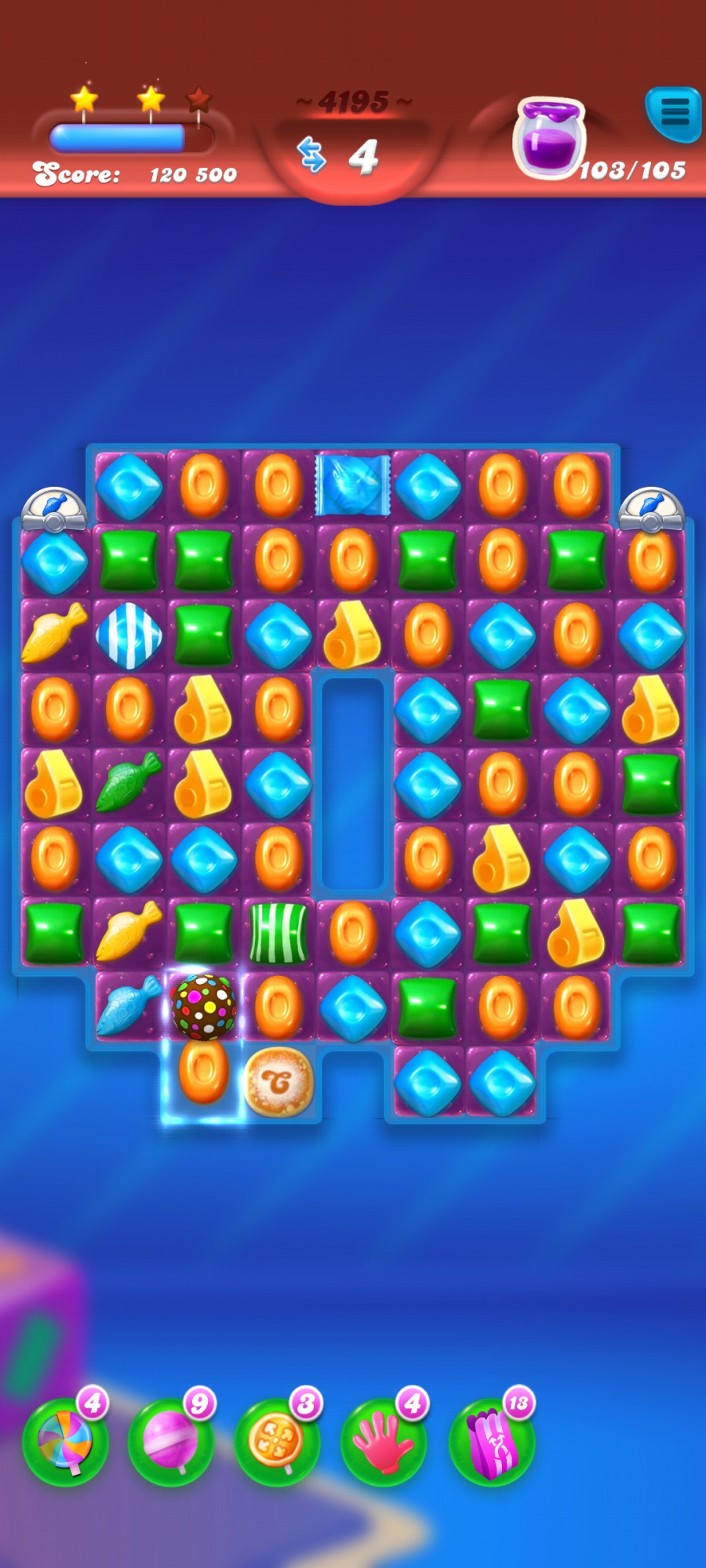Use the purple party popper booster
The width and height of the screenshot is (706, 1568).
coord(491,1441)
